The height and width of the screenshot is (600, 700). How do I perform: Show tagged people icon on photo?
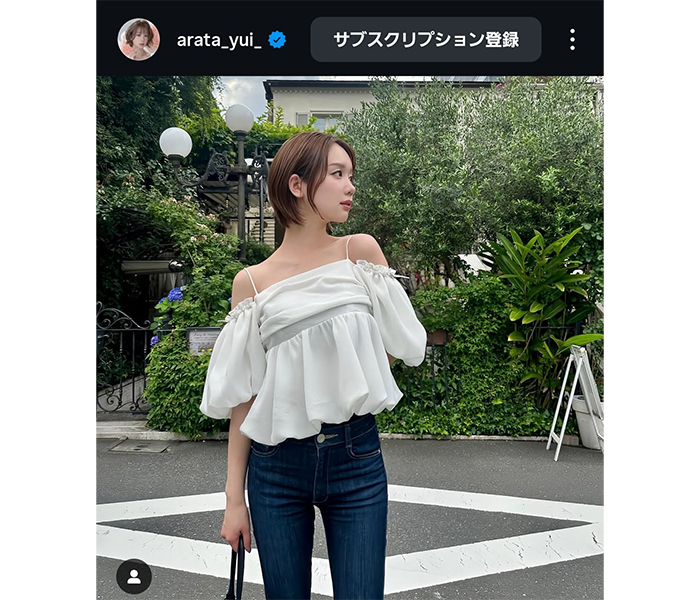pyautogui.click(x=134, y=576)
